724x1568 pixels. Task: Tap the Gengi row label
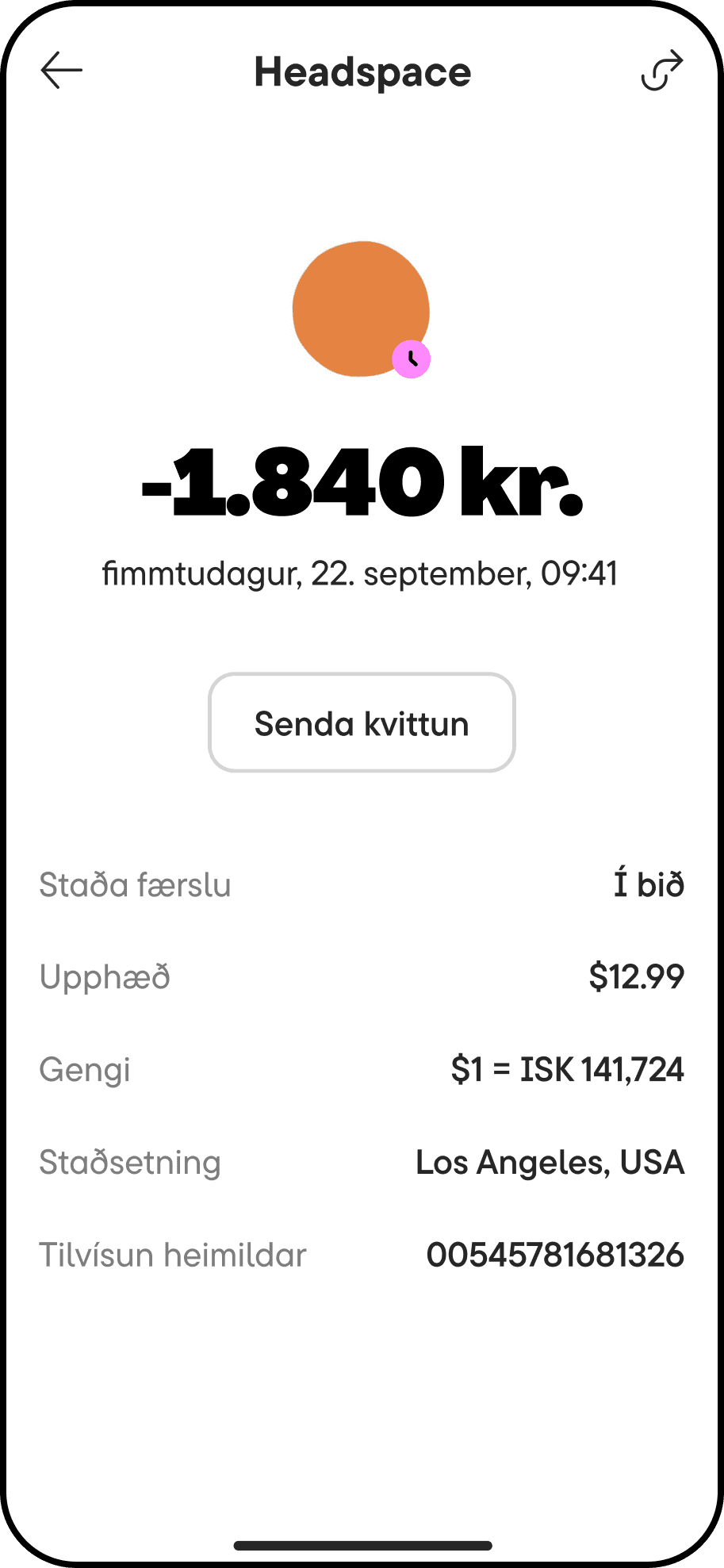pos(85,1070)
